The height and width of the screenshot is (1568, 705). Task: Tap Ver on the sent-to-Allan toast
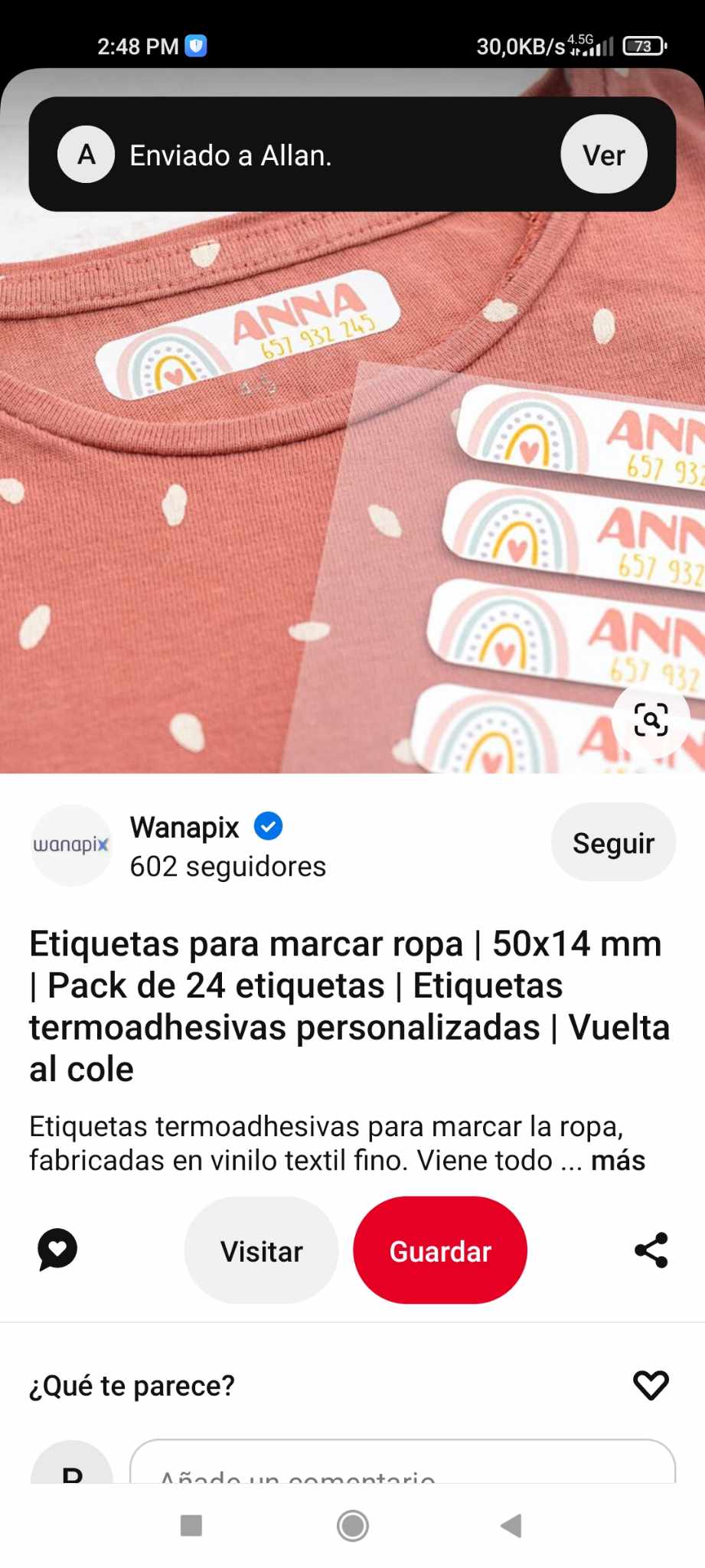point(604,154)
